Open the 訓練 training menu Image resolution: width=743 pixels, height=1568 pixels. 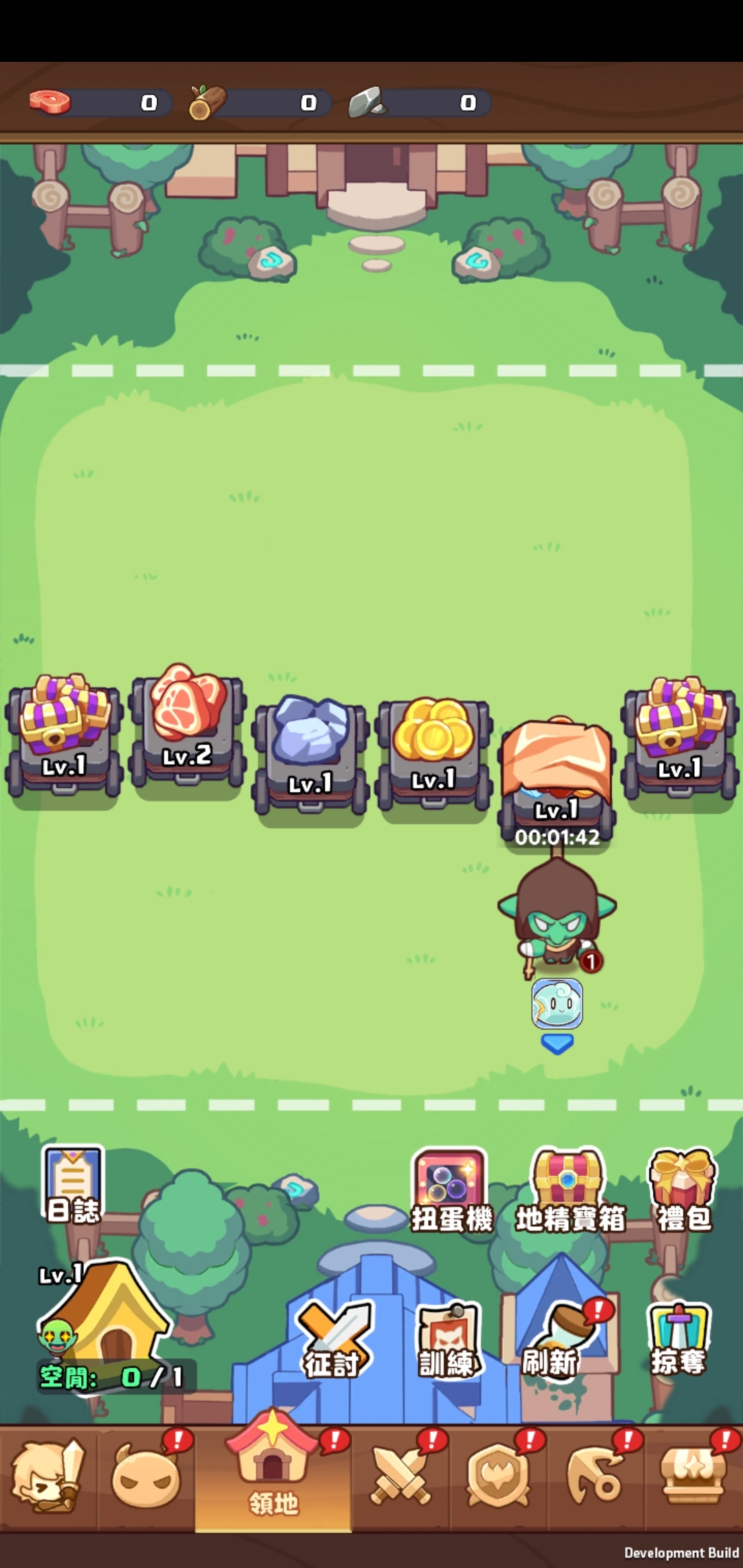(448, 1341)
